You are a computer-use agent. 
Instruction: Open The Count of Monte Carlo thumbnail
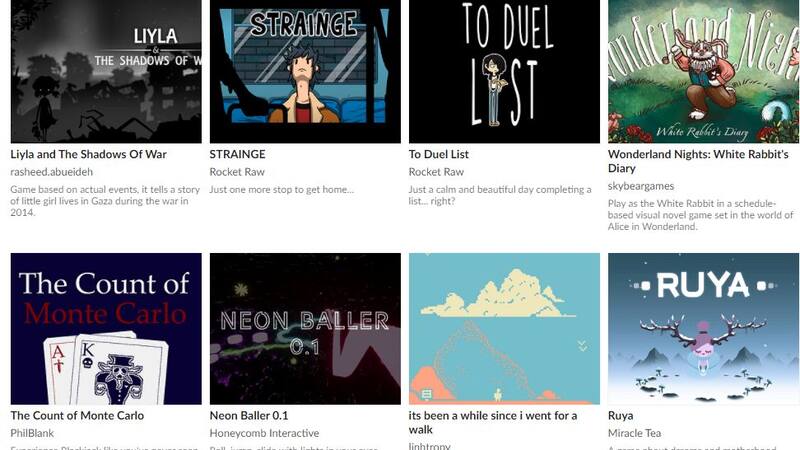[105, 328]
